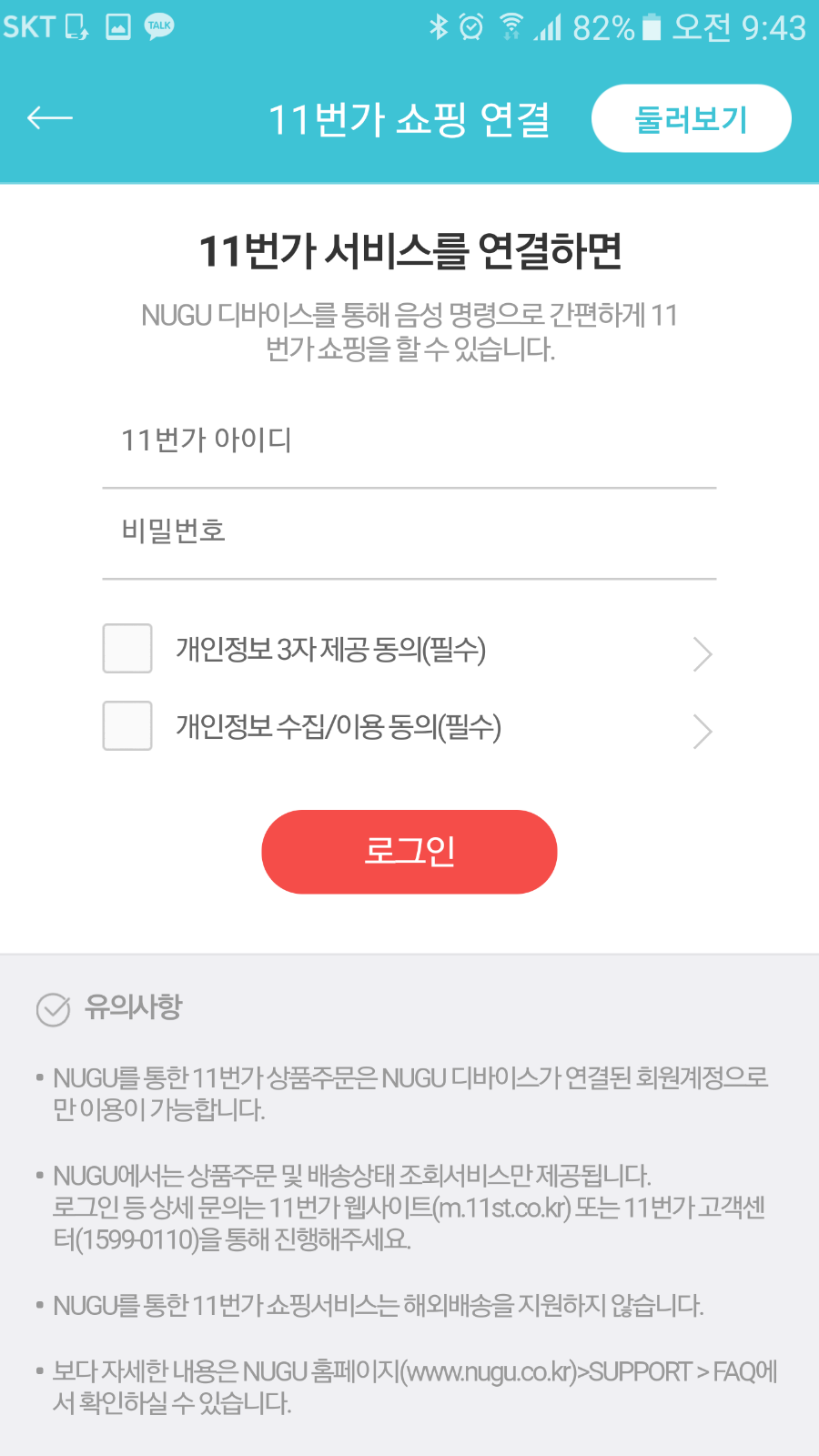Check the 개인정보 수집/이용 동의 checkbox
This screenshot has height=1456, width=819.
[126, 726]
